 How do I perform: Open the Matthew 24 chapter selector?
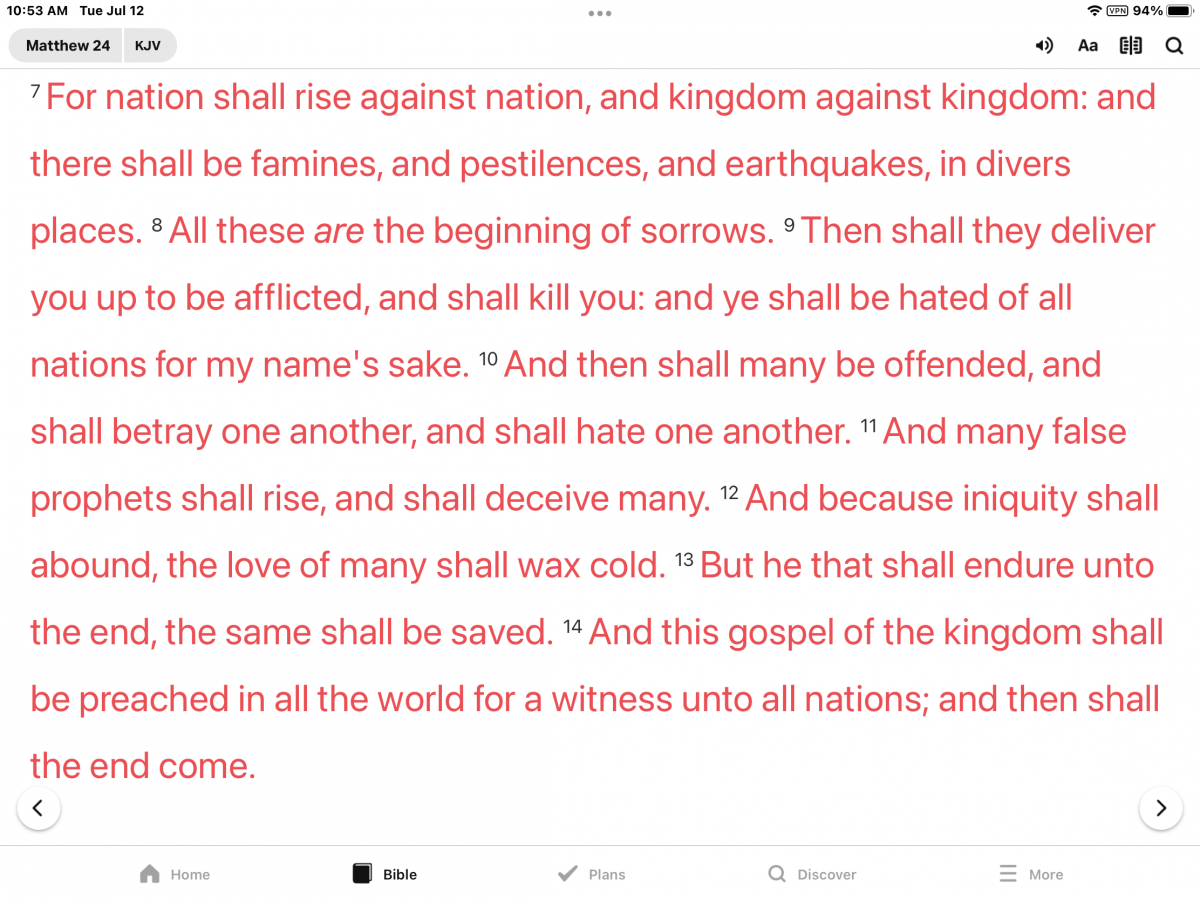[67, 46]
